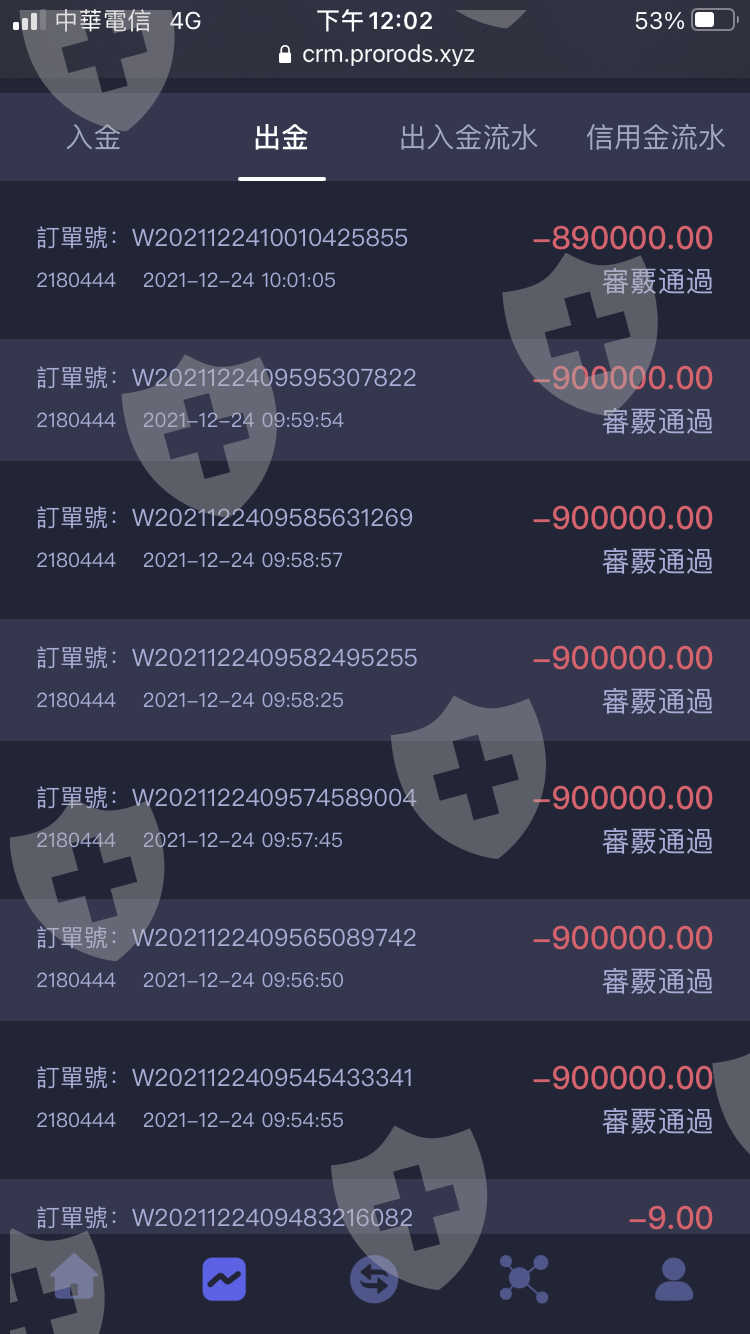Open the network nodes icon in bottom bar
Image resolution: width=750 pixels, height=1334 pixels.
coord(524,1278)
